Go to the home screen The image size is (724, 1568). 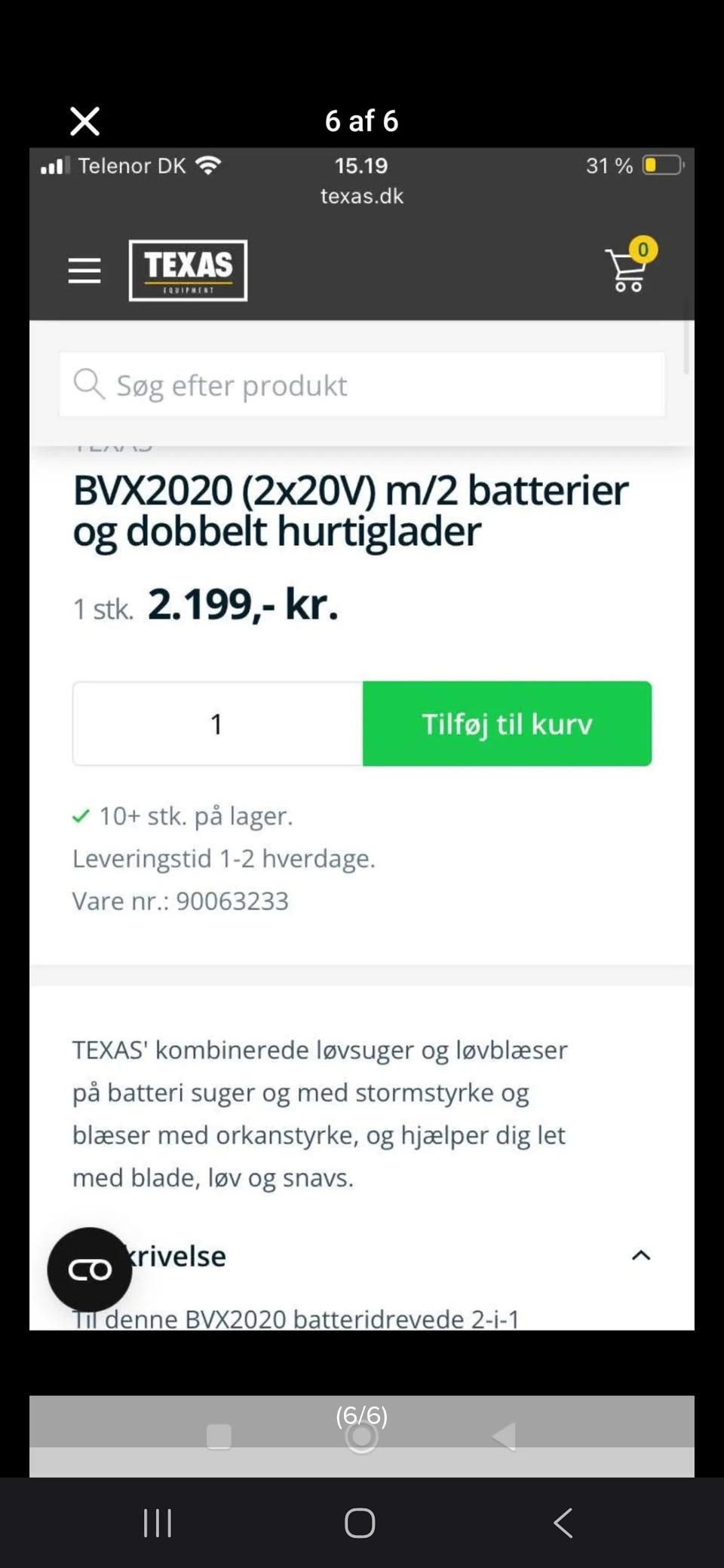click(360, 1523)
